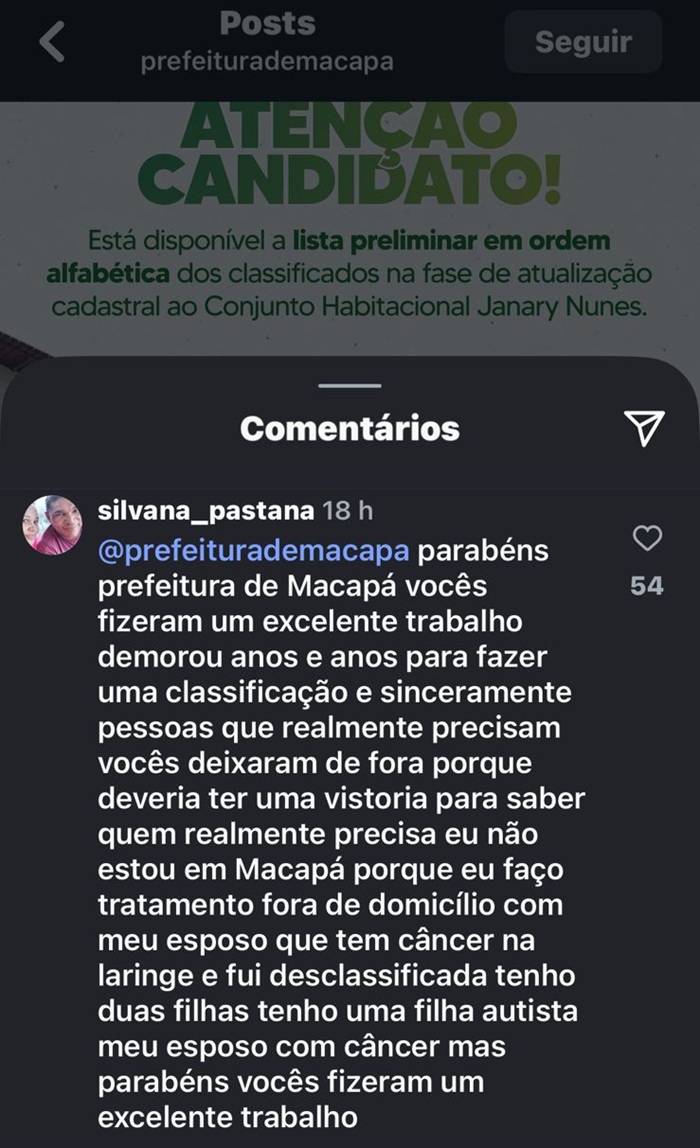The height and width of the screenshot is (1148, 700).
Task: Tap the silvana_pastana username
Action: tap(208, 512)
